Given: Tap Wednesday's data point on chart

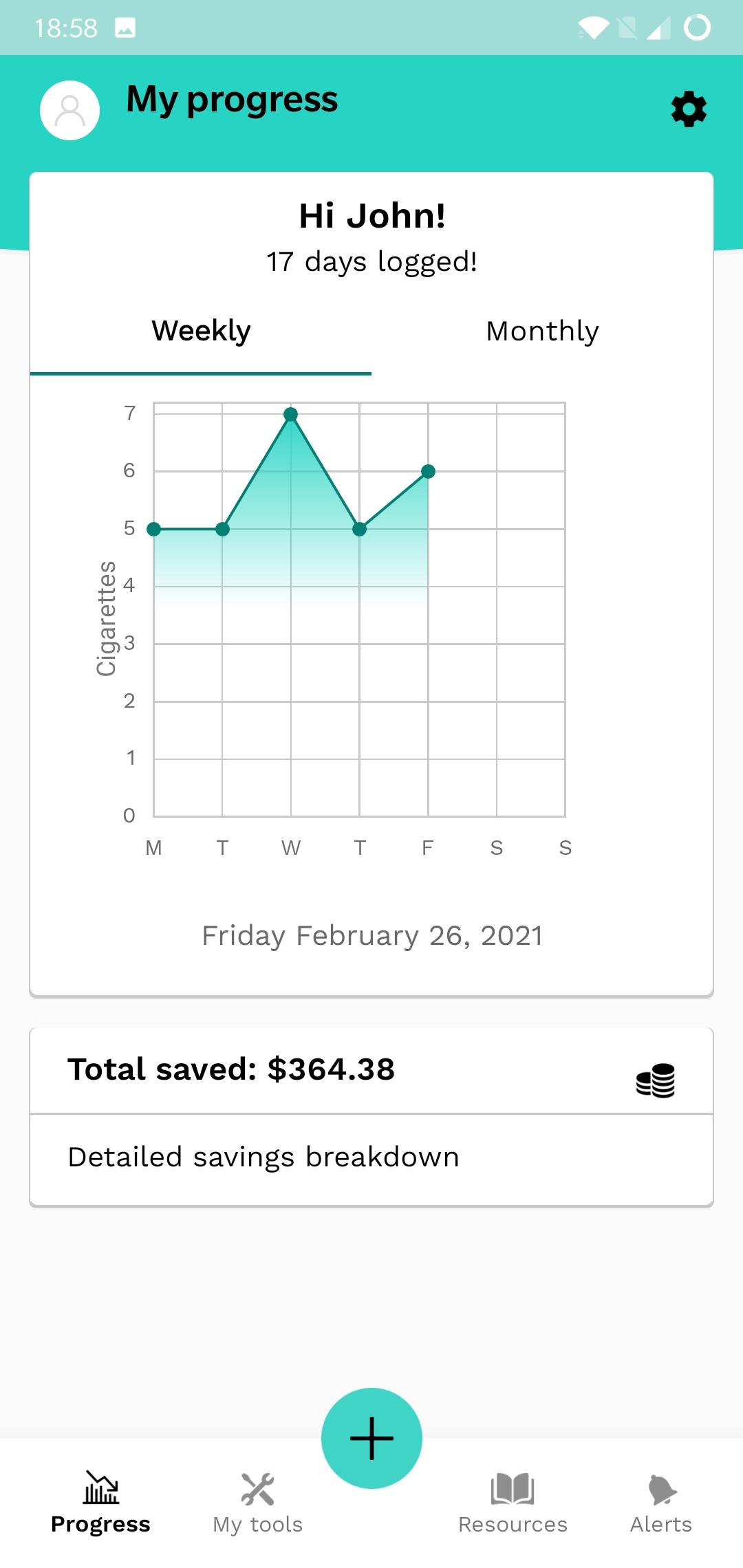Looking at the screenshot, I should click(x=291, y=414).
